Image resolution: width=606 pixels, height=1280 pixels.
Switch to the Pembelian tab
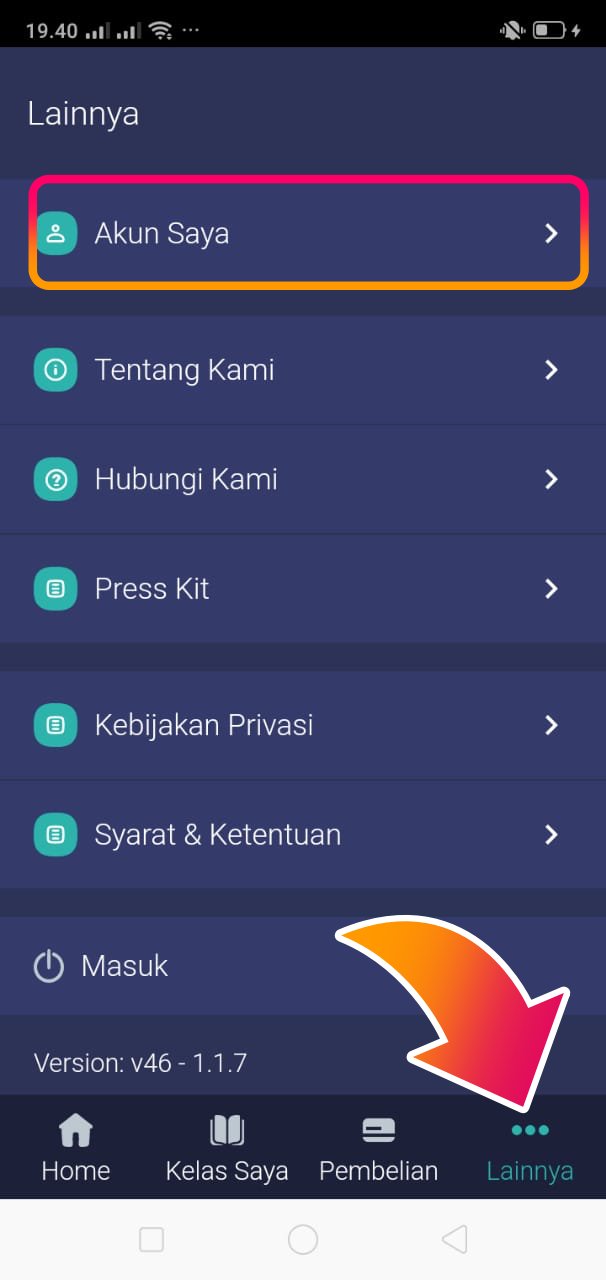378,1150
